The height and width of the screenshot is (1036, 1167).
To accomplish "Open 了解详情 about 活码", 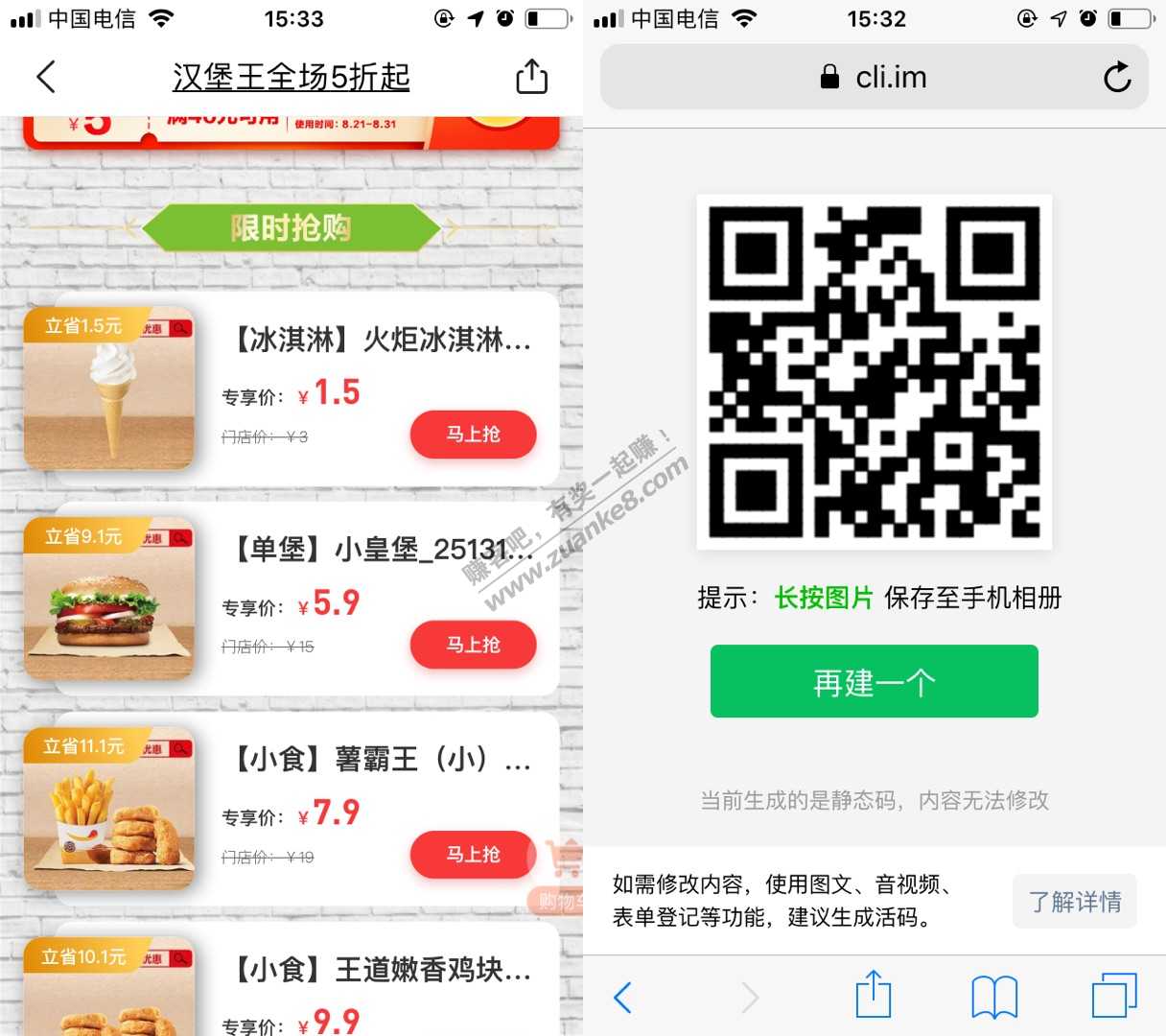I will (1075, 901).
